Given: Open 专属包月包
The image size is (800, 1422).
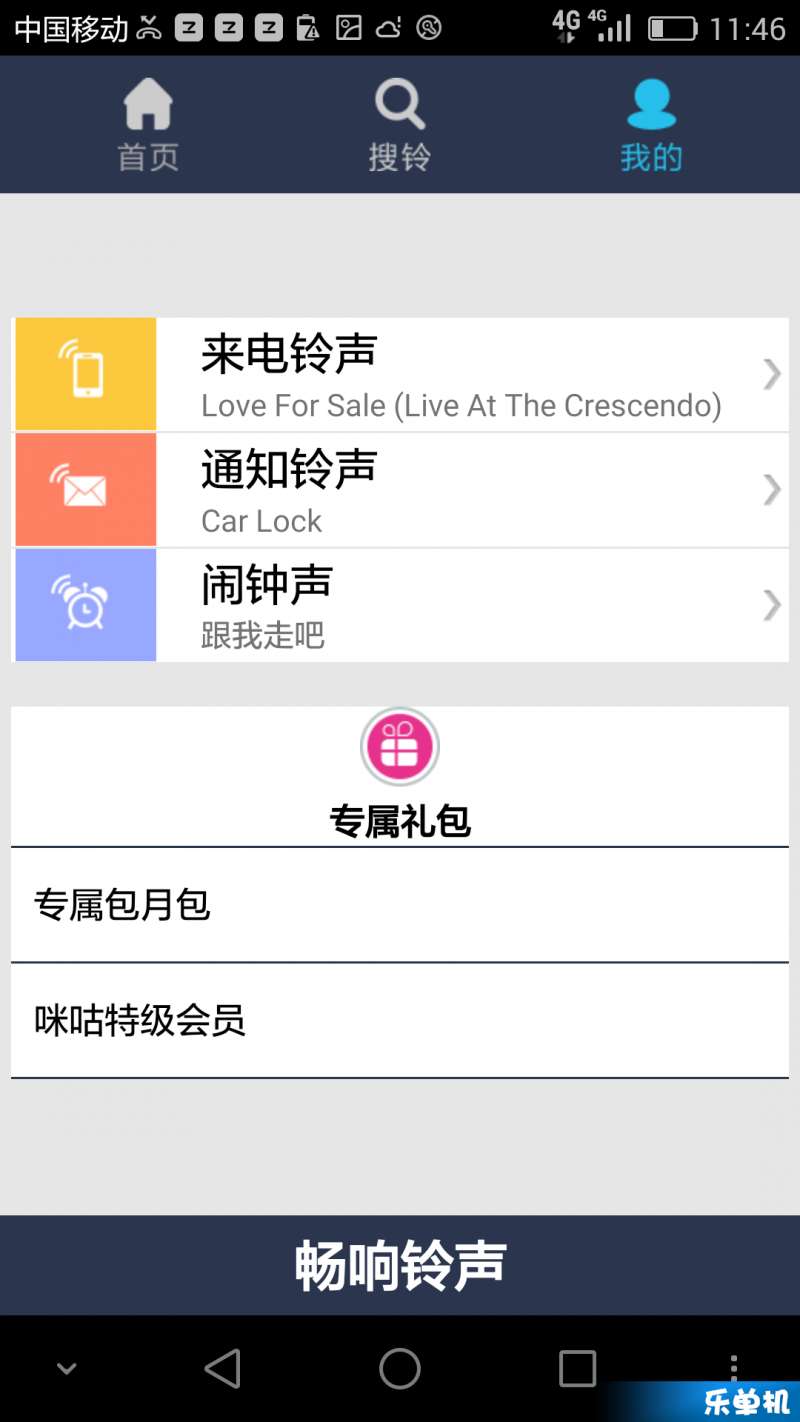Looking at the screenshot, I should [x=400, y=905].
